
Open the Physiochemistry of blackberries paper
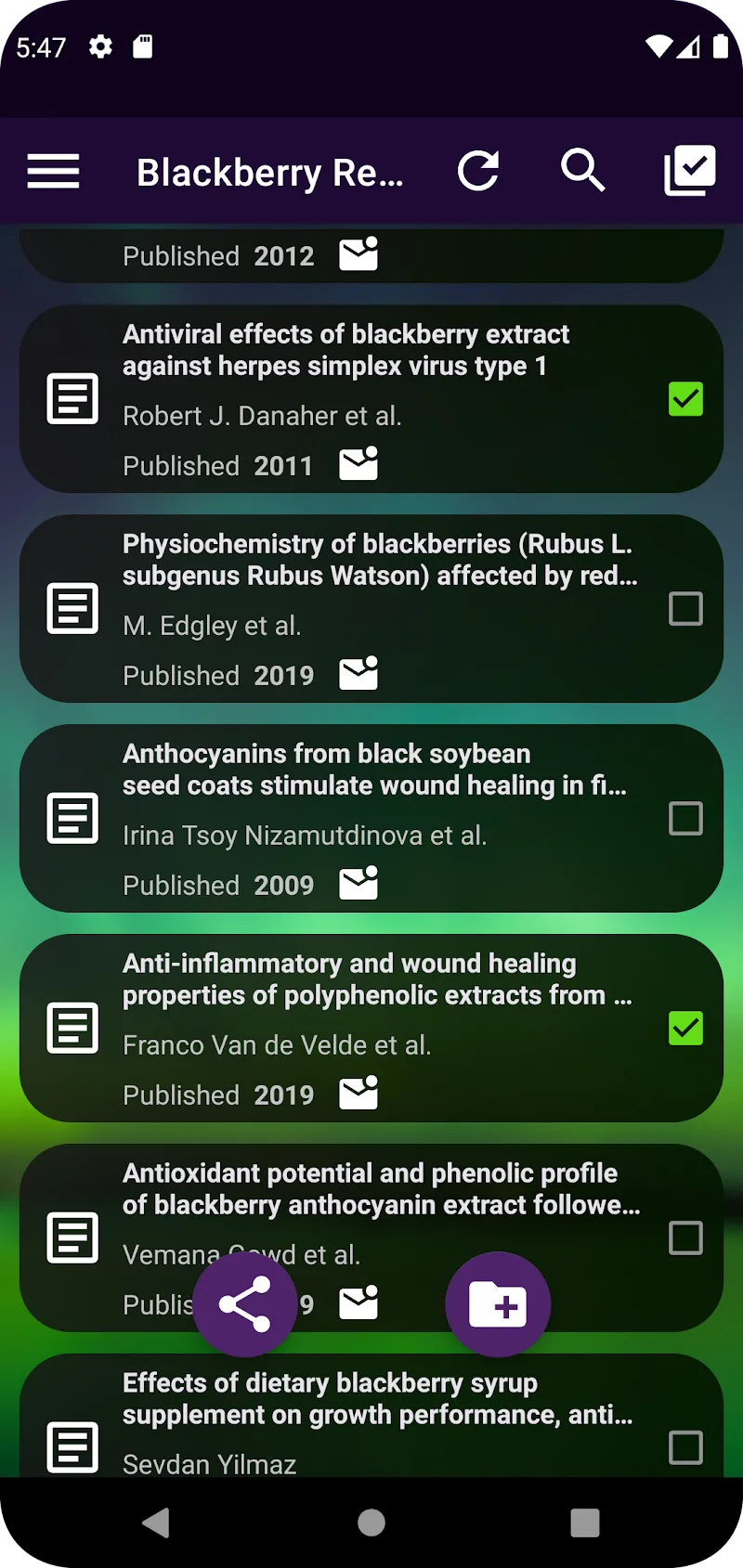(x=379, y=560)
